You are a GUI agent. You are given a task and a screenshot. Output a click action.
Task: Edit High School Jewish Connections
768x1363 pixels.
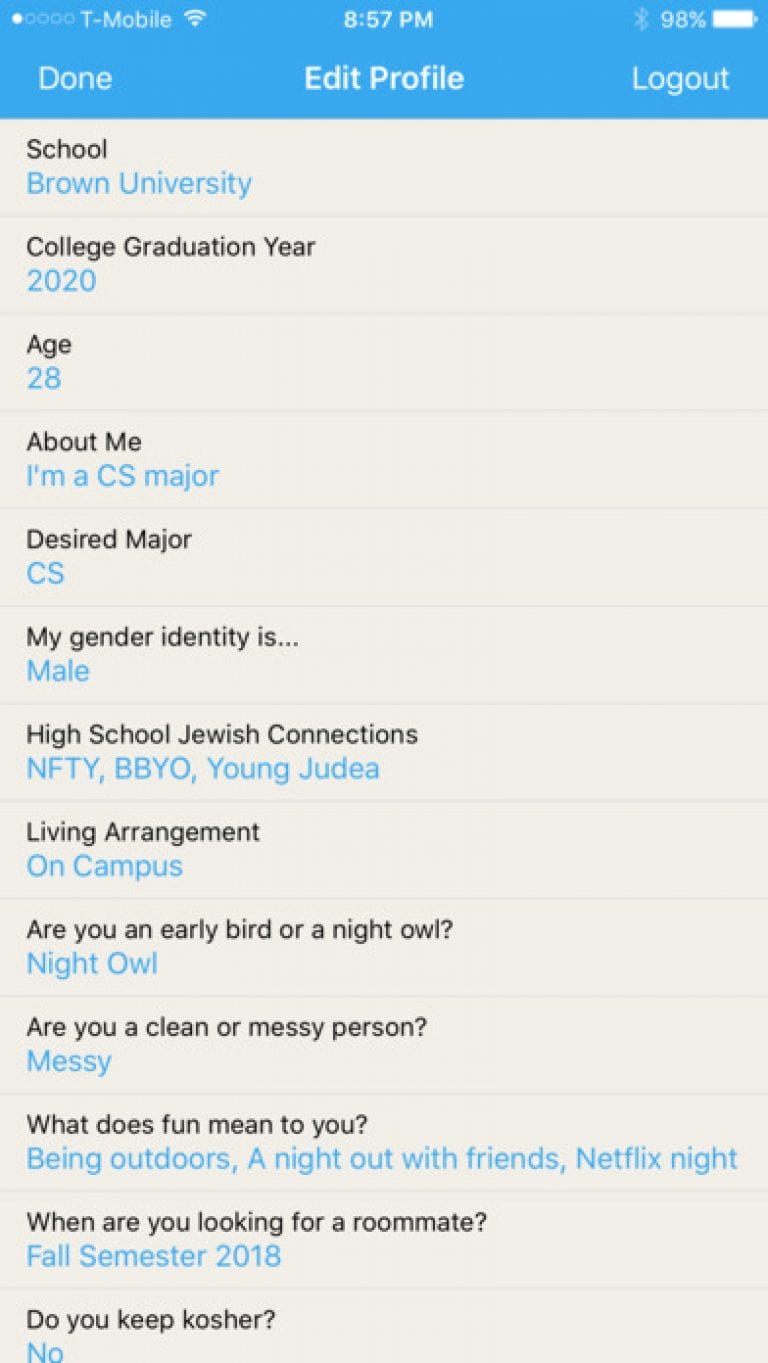point(384,752)
